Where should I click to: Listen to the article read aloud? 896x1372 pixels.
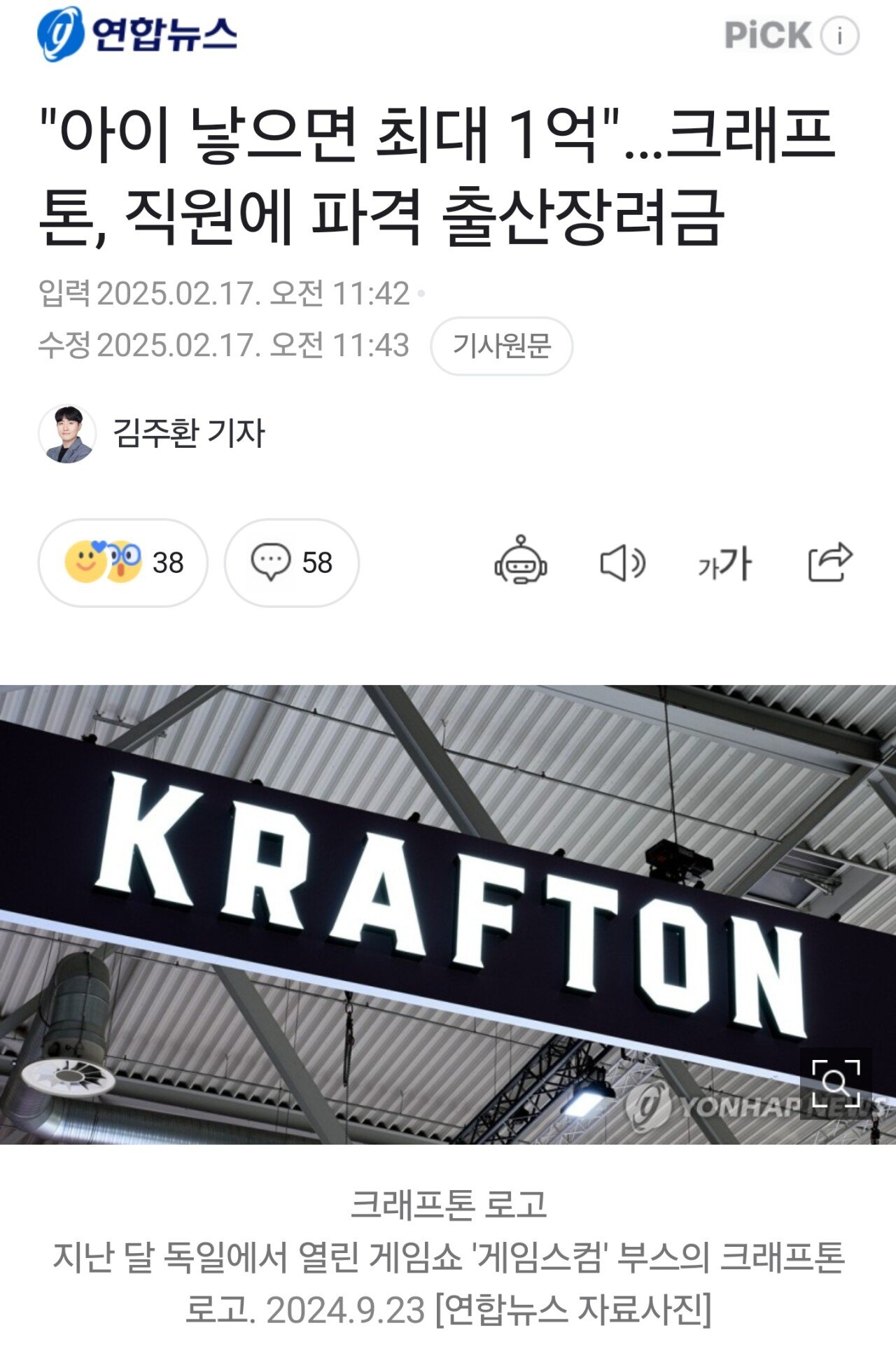(622, 563)
